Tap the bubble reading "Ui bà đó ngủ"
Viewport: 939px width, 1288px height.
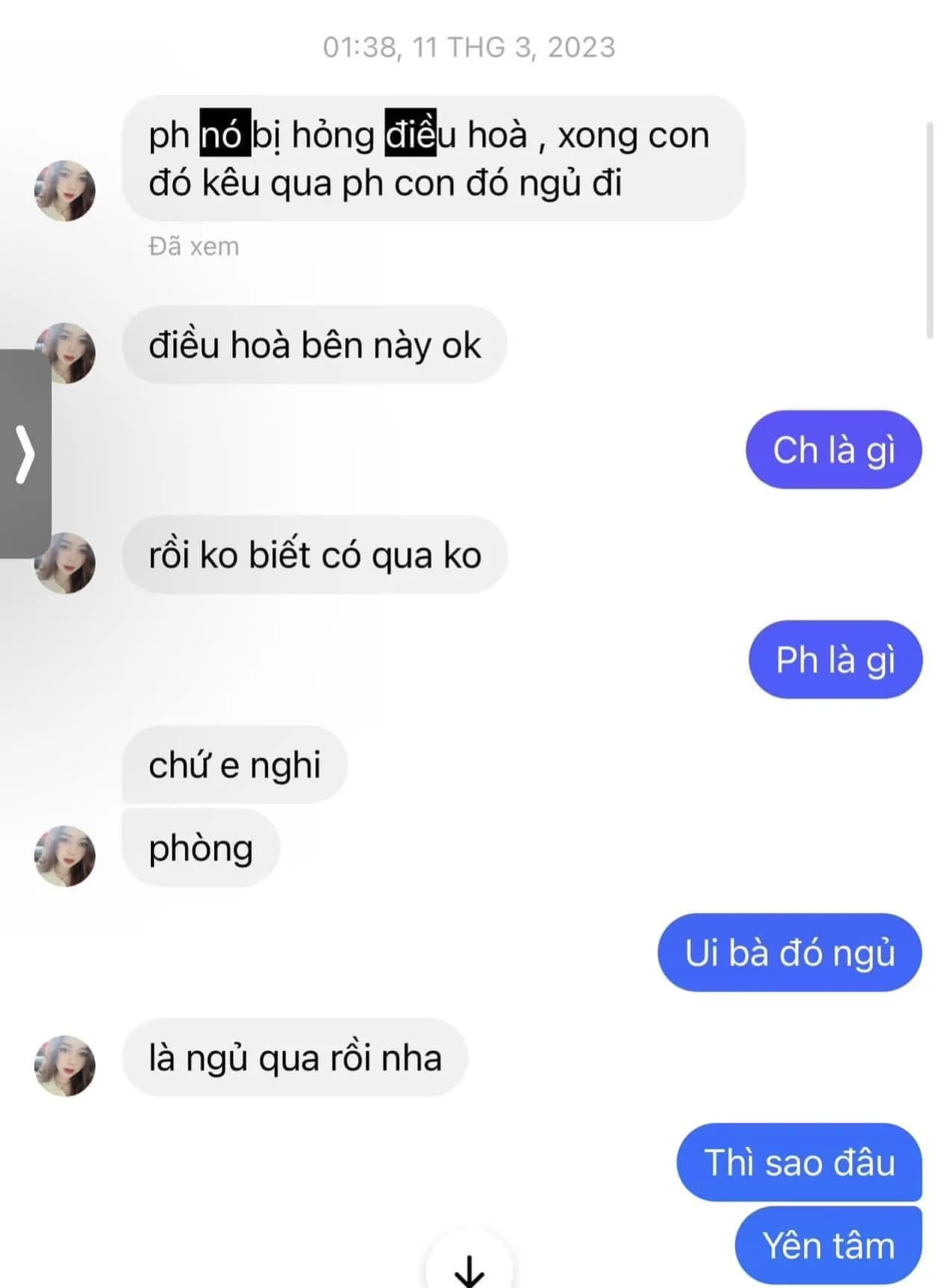[x=788, y=952]
